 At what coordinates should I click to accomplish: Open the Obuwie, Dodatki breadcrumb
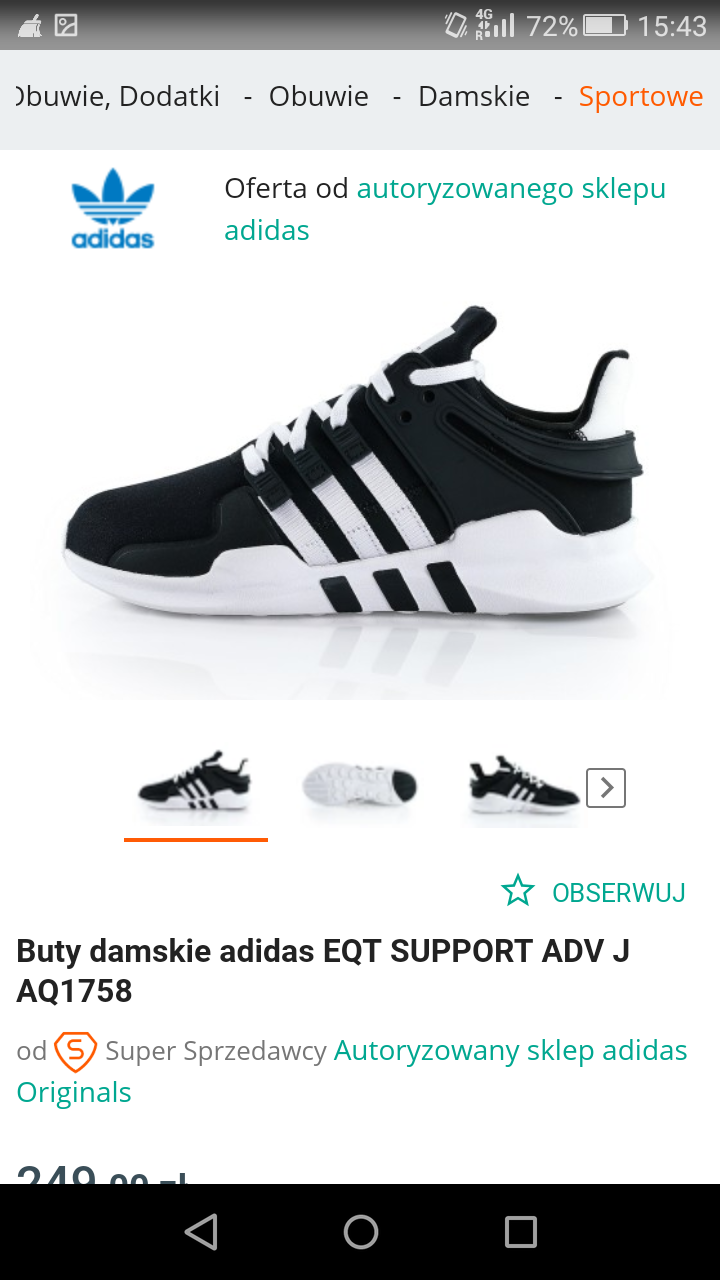coord(118,97)
